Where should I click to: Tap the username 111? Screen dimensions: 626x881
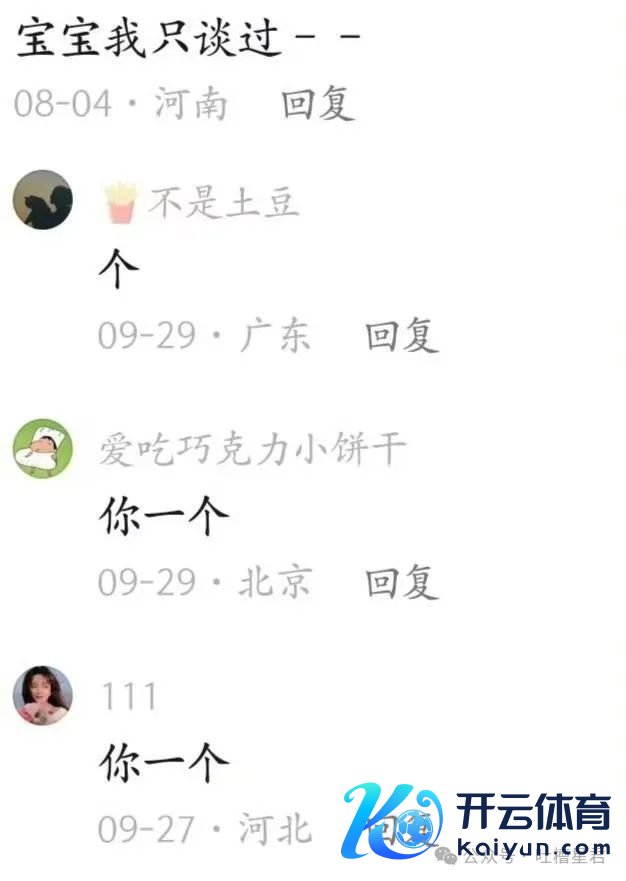(x=128, y=696)
